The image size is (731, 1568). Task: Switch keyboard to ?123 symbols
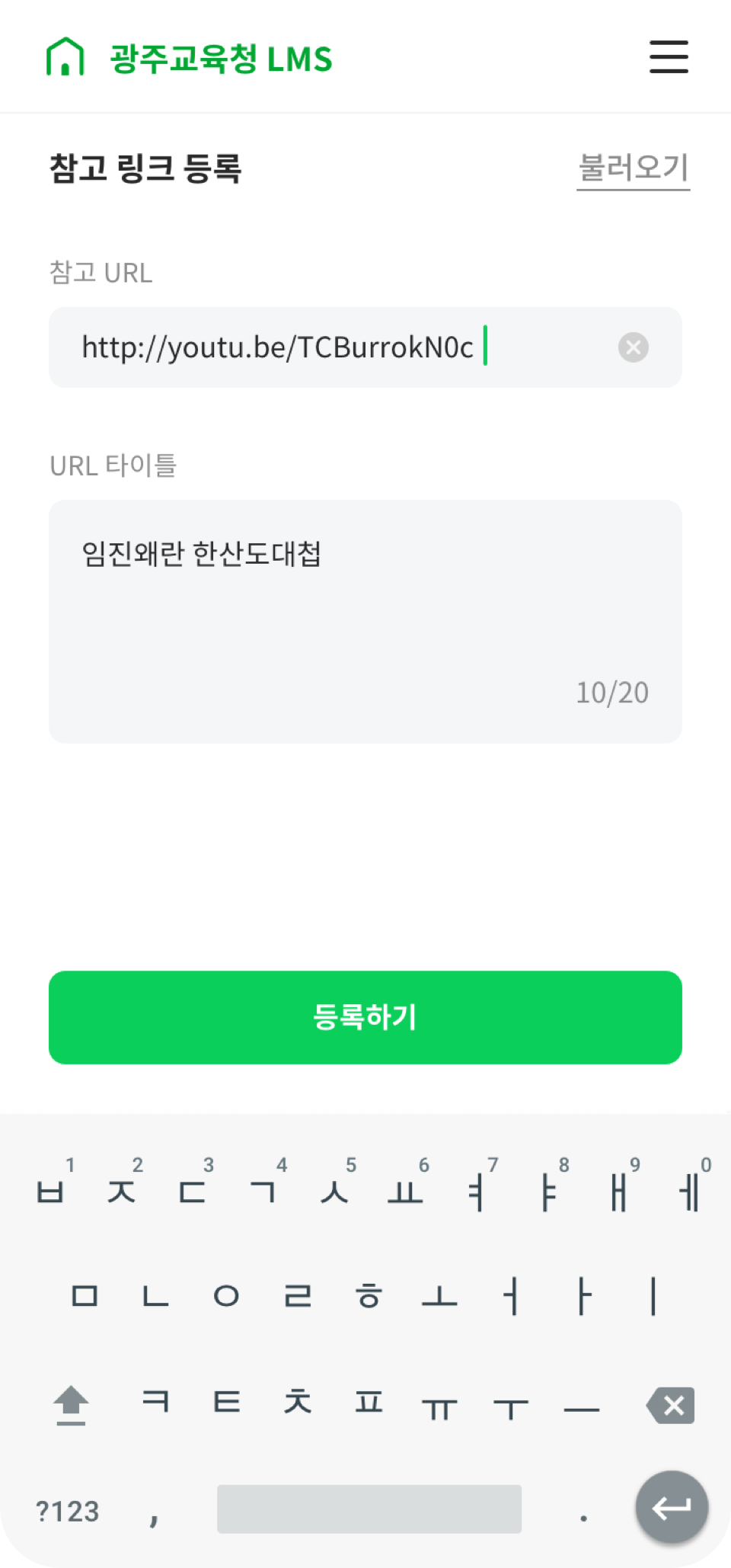(x=68, y=1511)
